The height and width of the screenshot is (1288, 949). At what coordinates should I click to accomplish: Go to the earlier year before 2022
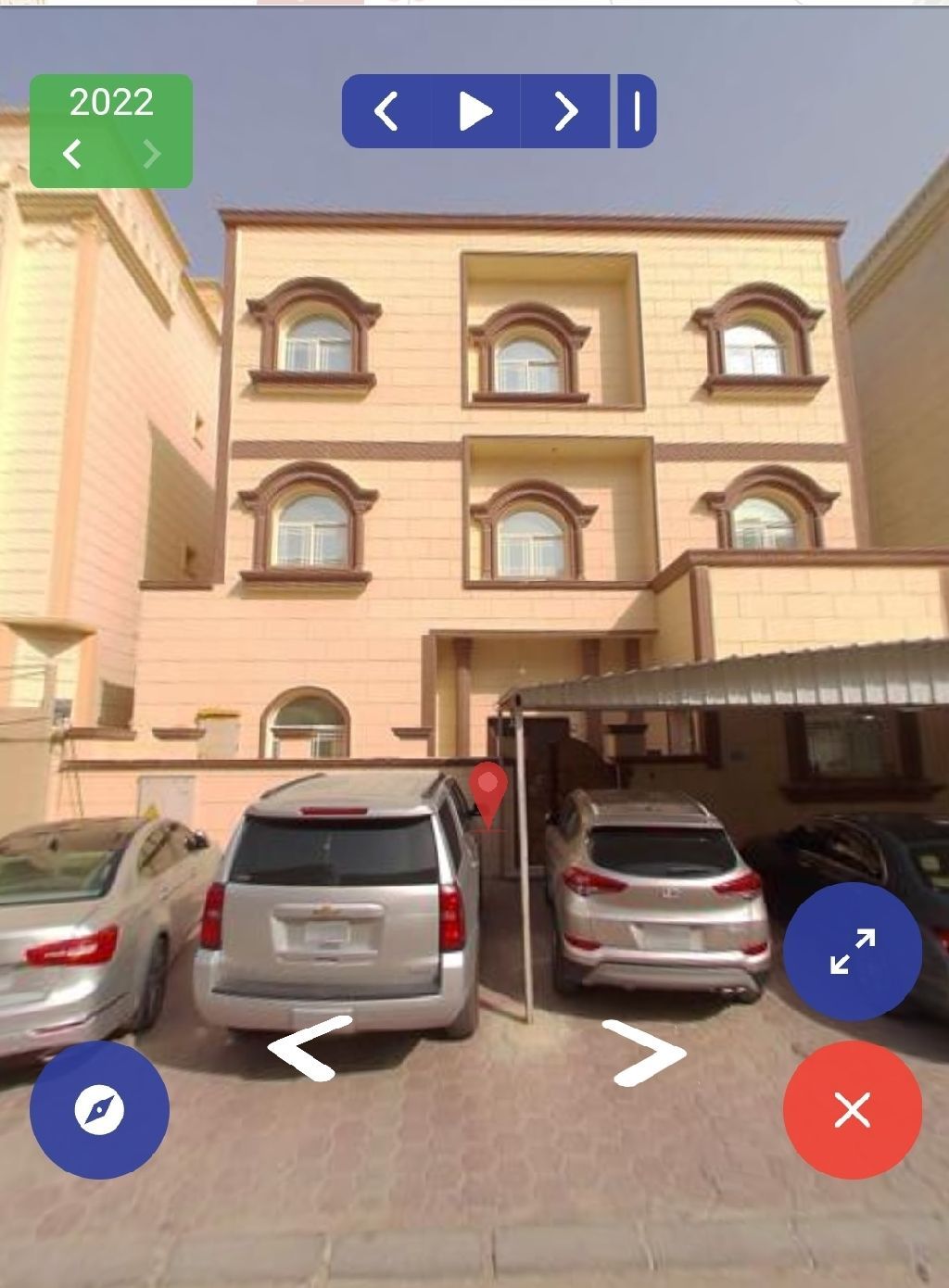[x=72, y=154]
